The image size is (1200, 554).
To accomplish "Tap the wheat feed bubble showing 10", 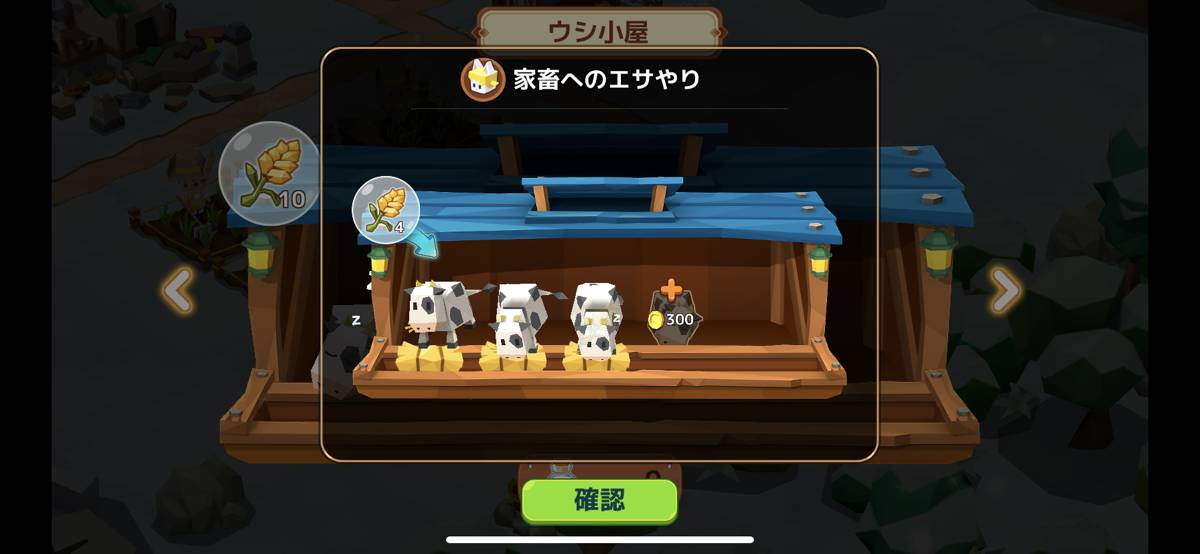I will 268,172.
